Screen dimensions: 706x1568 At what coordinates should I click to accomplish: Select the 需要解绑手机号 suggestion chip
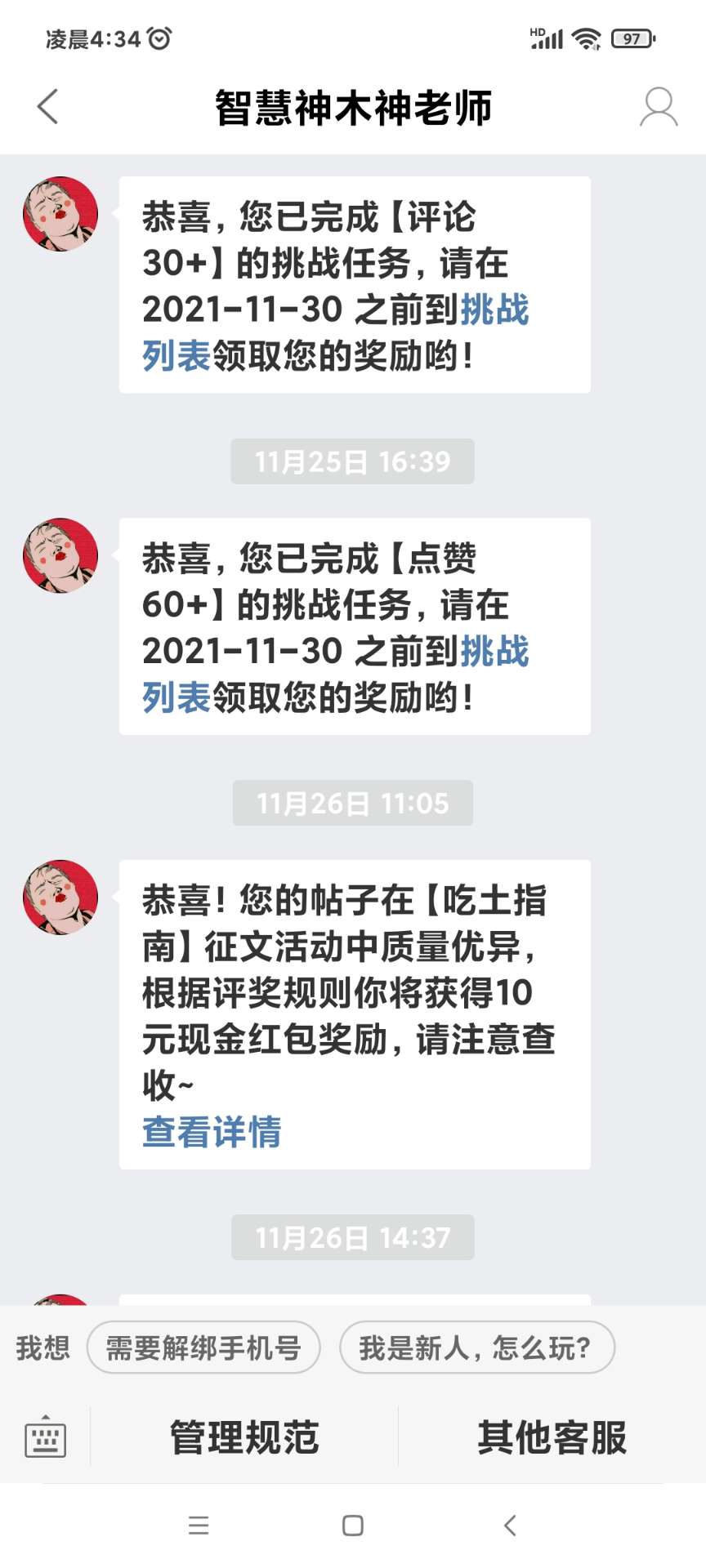pos(203,1347)
